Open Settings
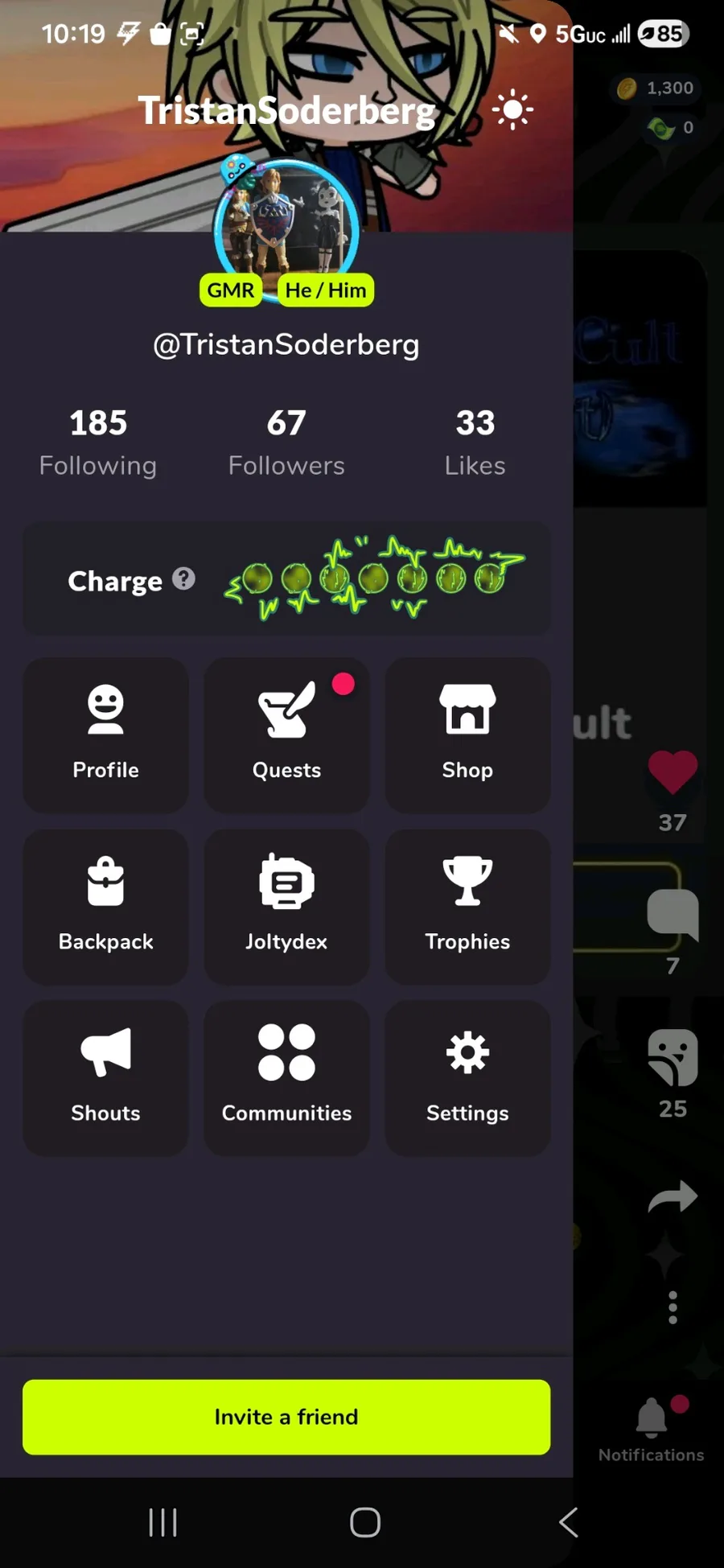 pyautogui.click(x=467, y=1077)
